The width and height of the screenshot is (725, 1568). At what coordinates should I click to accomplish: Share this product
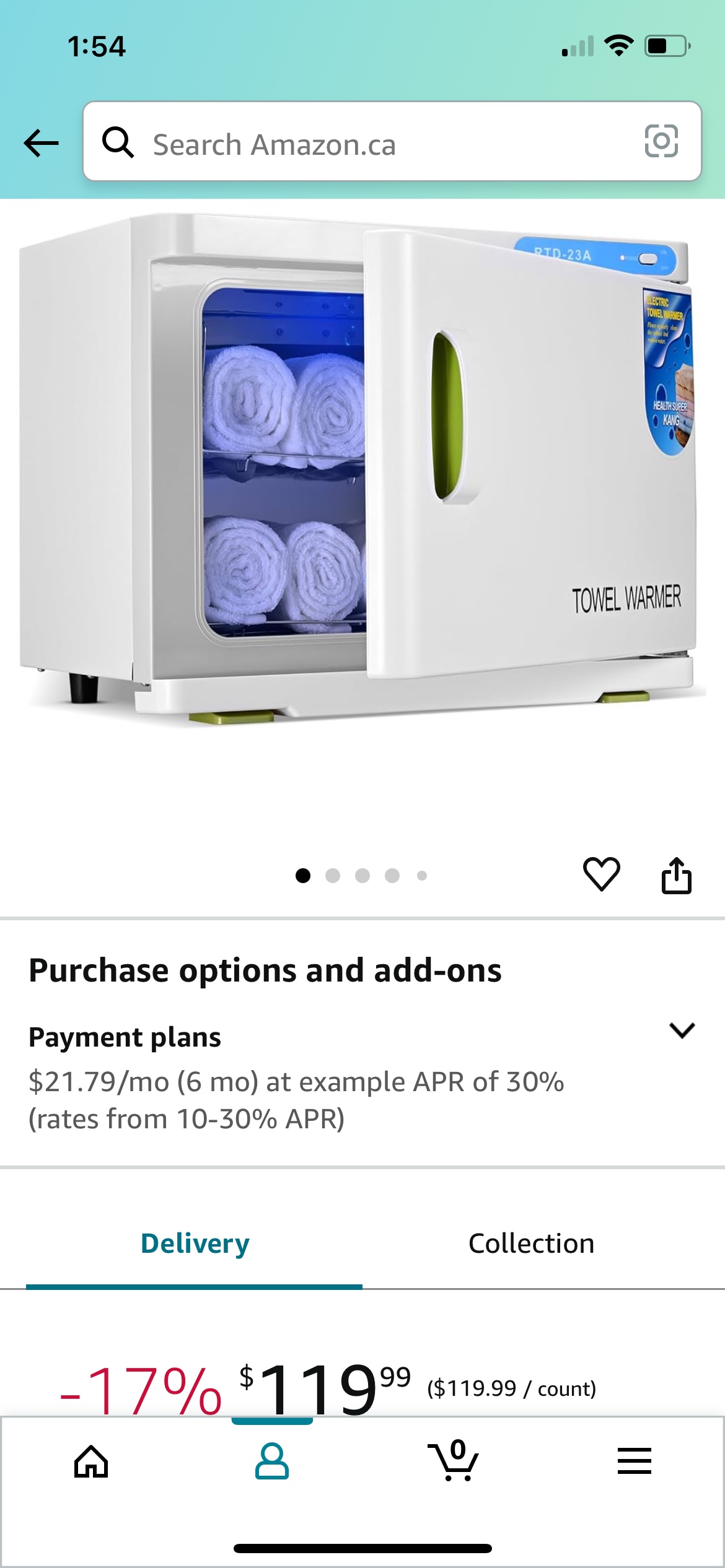676,875
